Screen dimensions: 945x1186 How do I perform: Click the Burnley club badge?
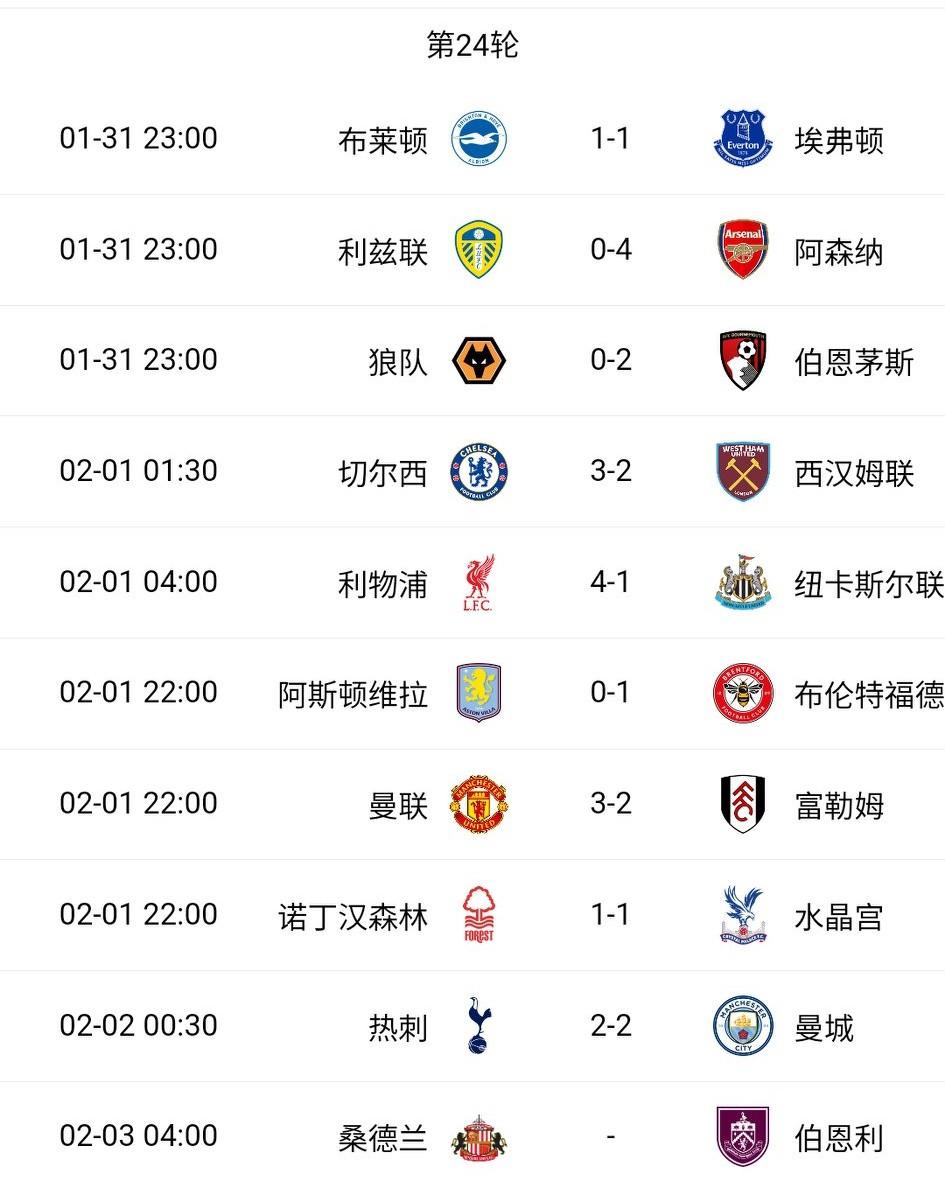742,1135
